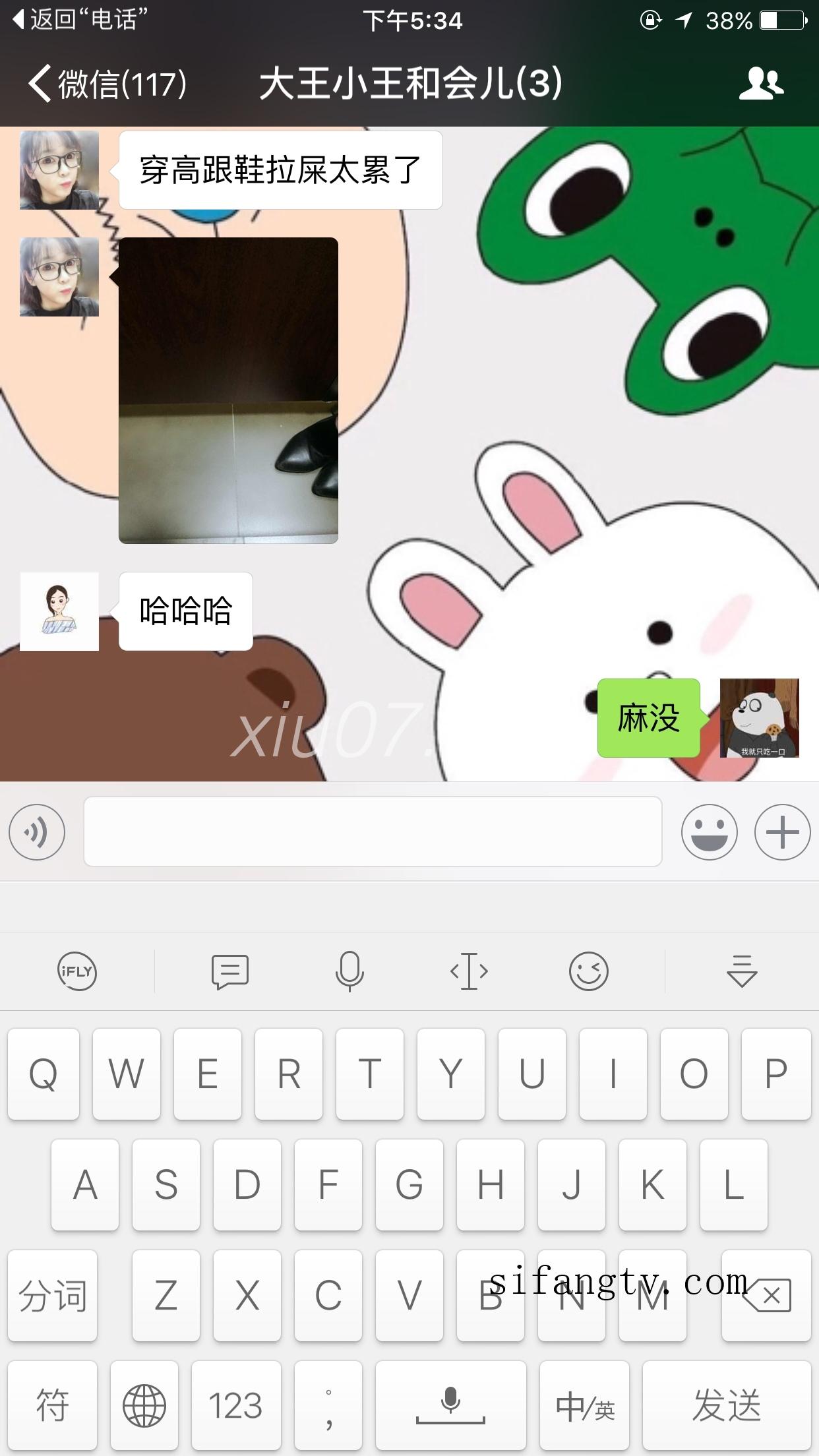Open the shoes photo in chat
819x1456 pixels.
pyautogui.click(x=228, y=390)
